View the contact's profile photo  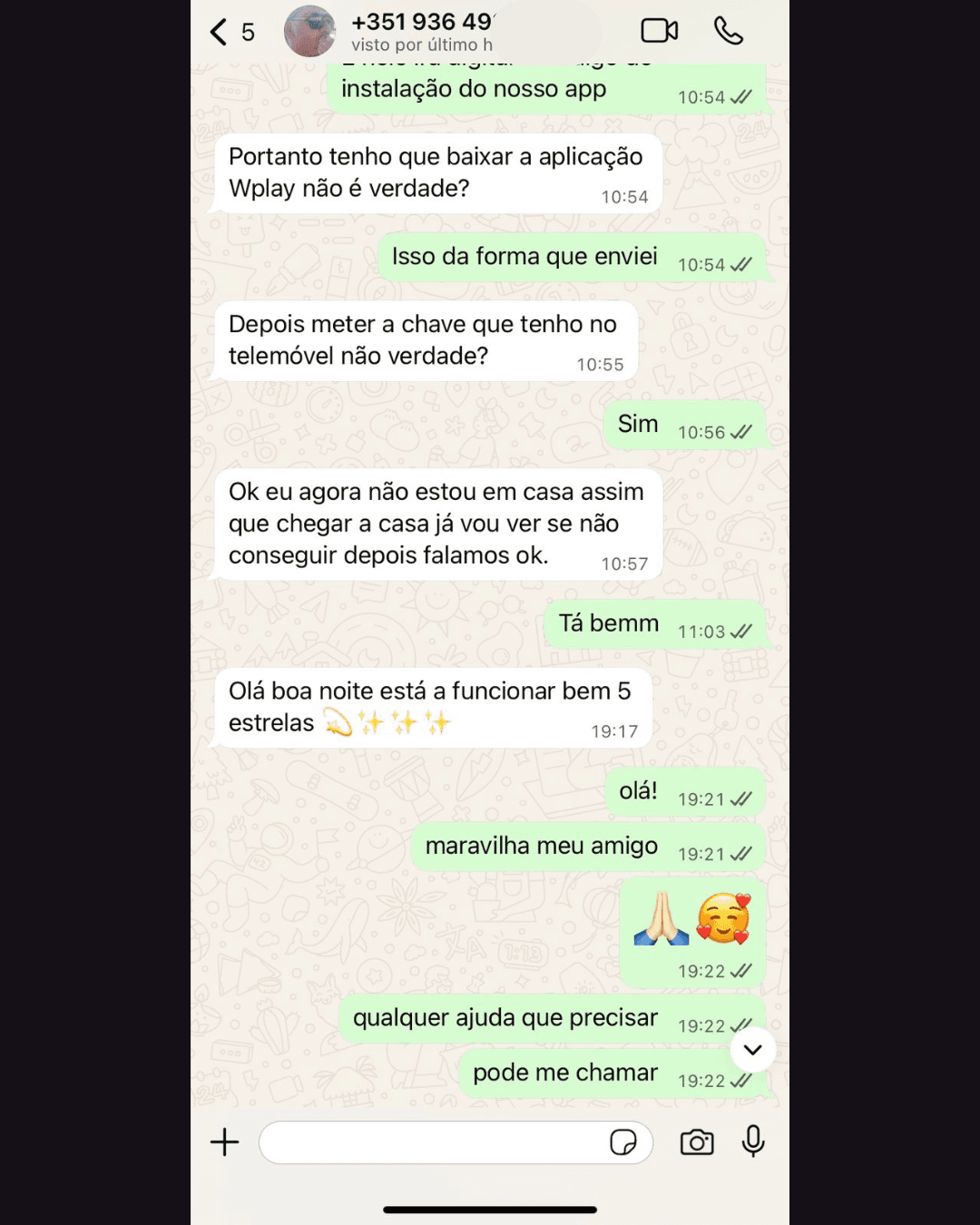pos(310,32)
